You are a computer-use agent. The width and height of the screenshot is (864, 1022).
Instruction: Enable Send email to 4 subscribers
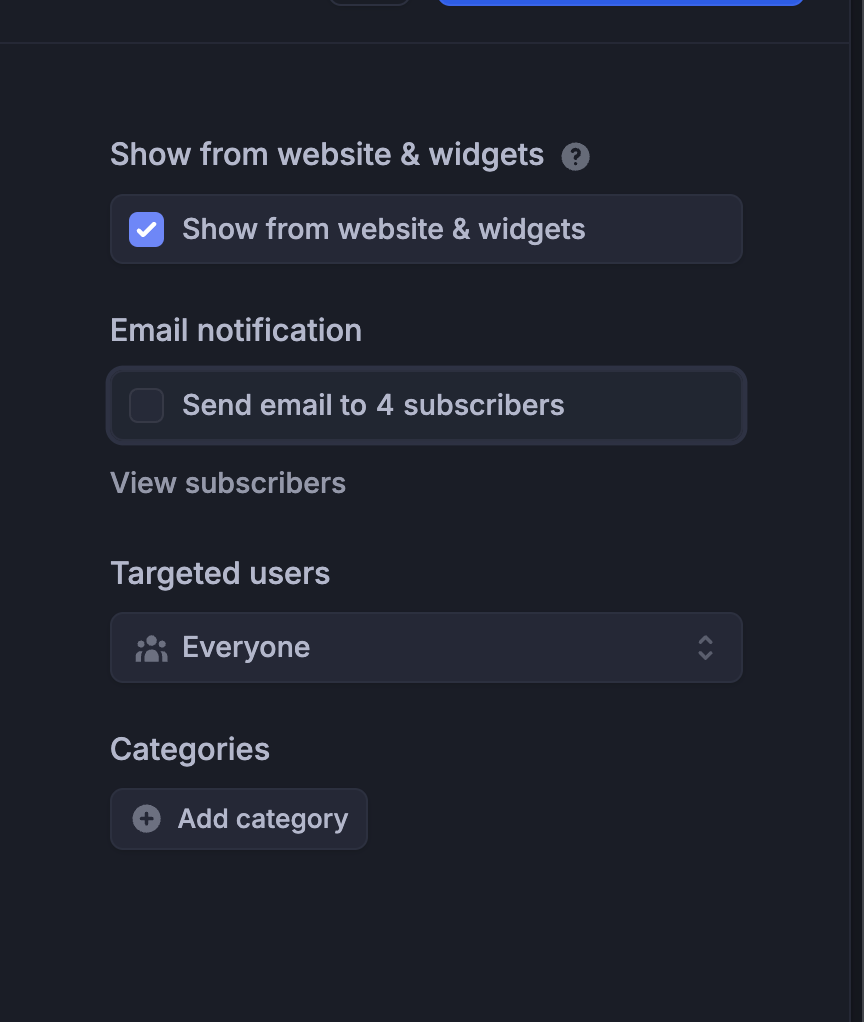146,405
